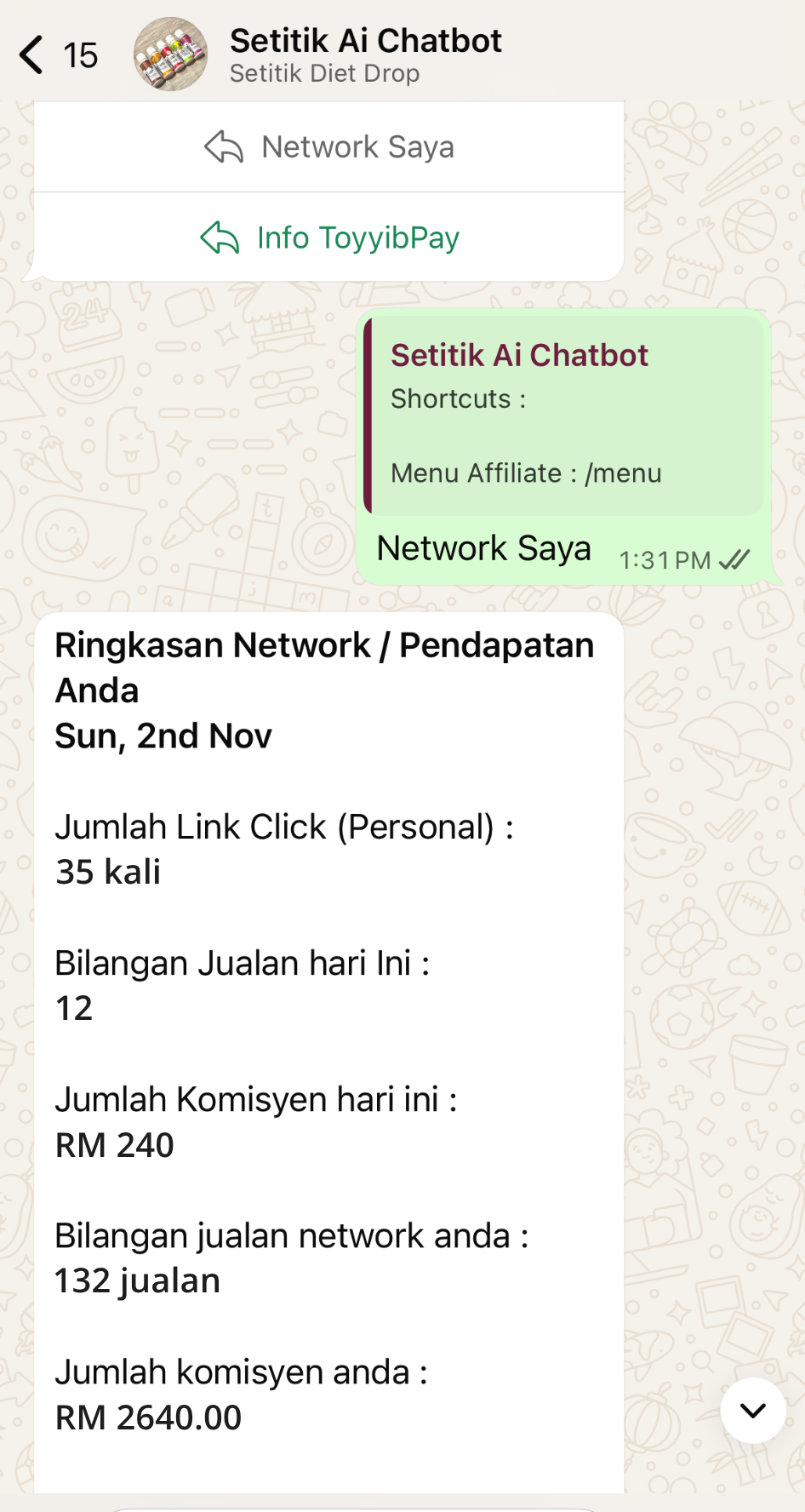Jump to the latest message with down arrow

click(x=752, y=1411)
